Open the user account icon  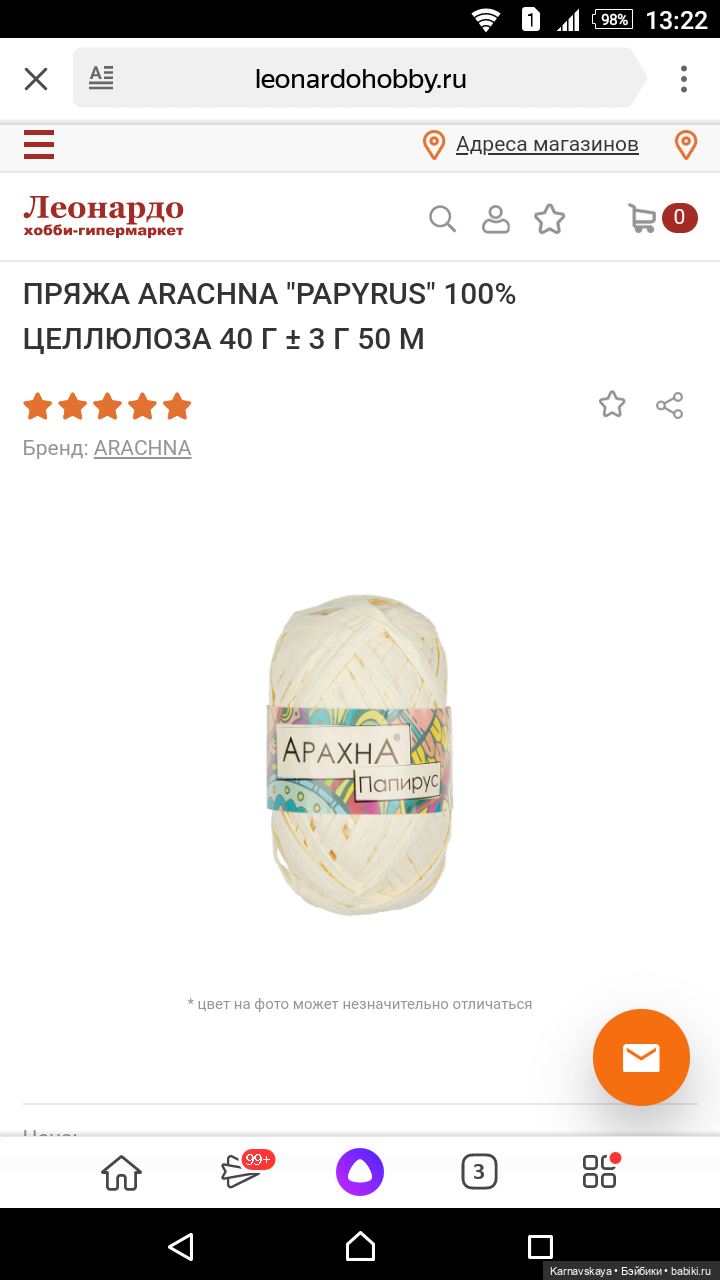[496, 218]
